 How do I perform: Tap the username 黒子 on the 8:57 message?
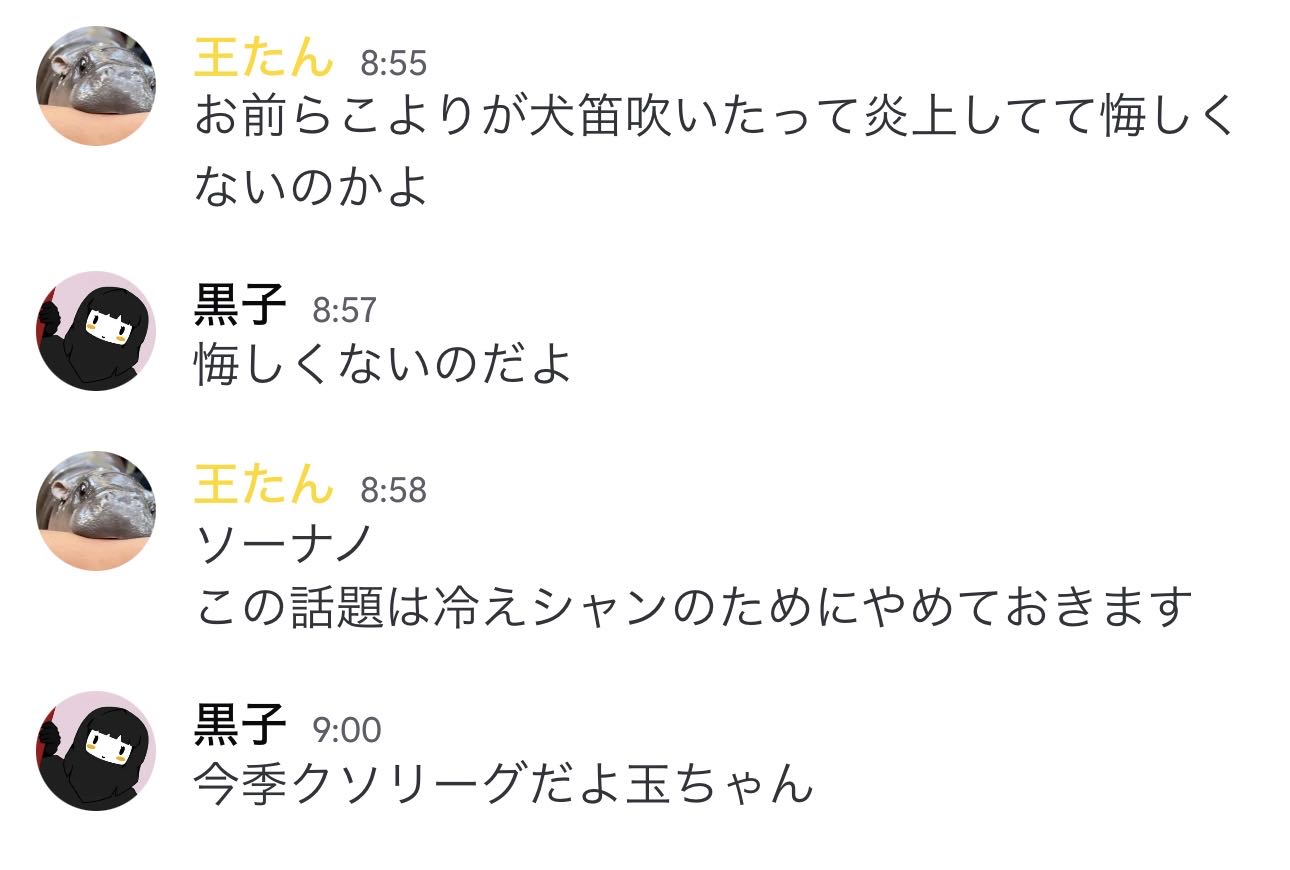pyautogui.click(x=240, y=306)
